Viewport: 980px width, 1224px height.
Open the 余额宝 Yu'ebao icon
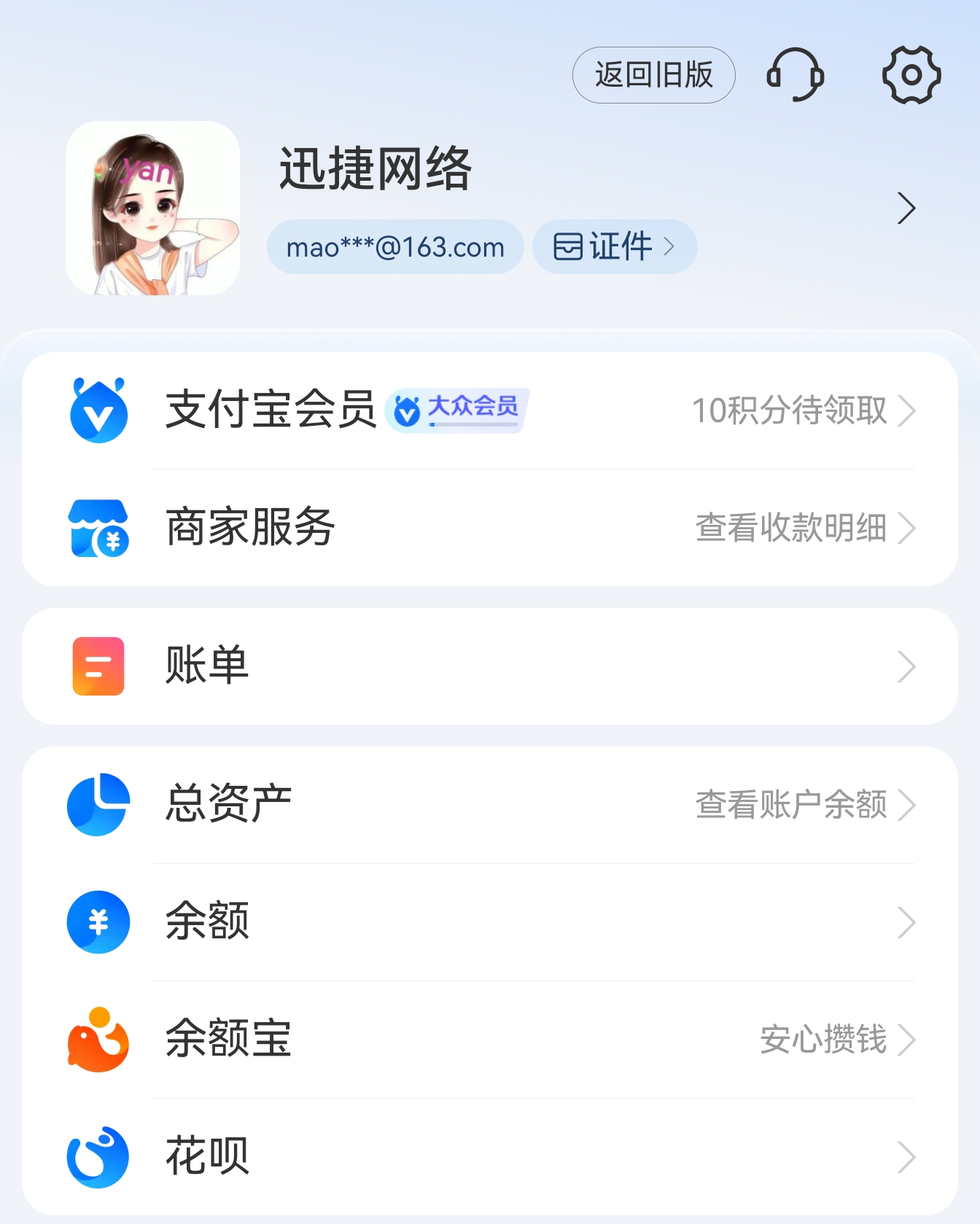pos(98,1040)
